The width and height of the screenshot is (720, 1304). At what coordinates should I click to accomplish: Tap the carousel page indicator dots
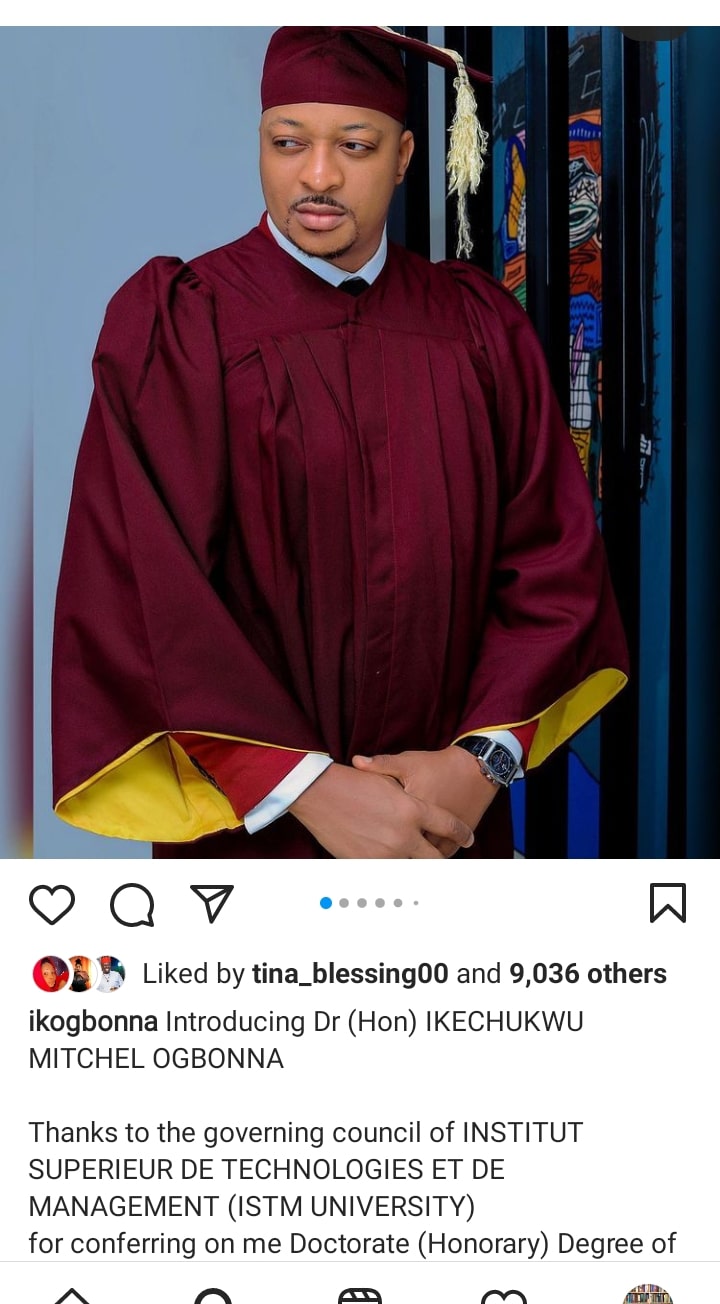click(369, 903)
